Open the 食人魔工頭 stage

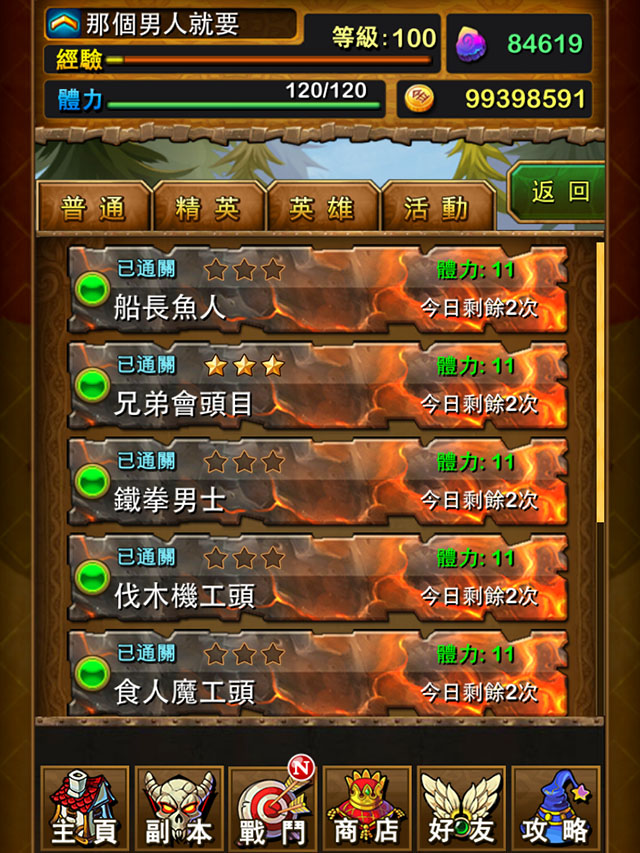click(318, 672)
